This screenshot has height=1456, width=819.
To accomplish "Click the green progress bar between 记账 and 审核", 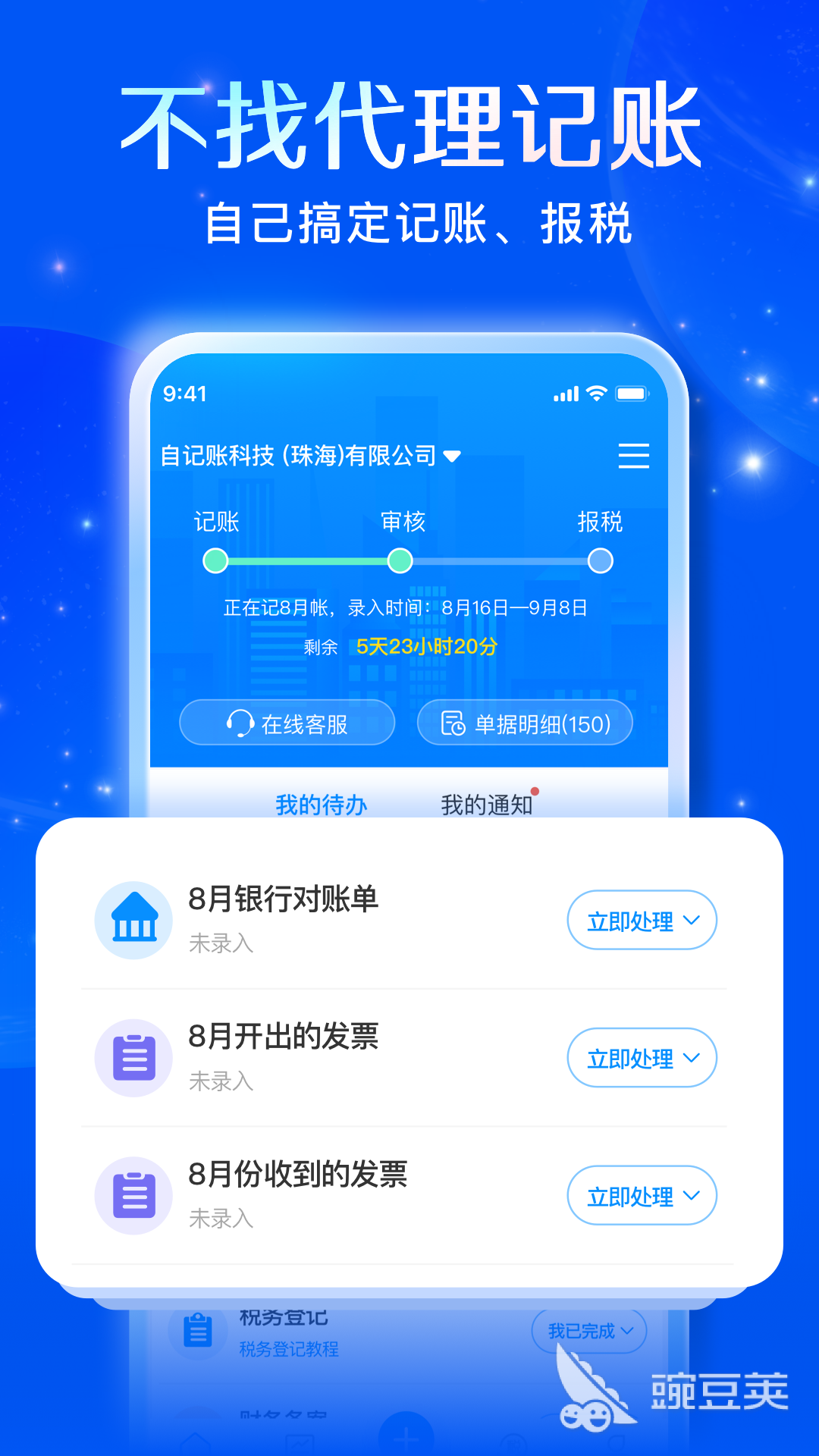I will point(307,560).
